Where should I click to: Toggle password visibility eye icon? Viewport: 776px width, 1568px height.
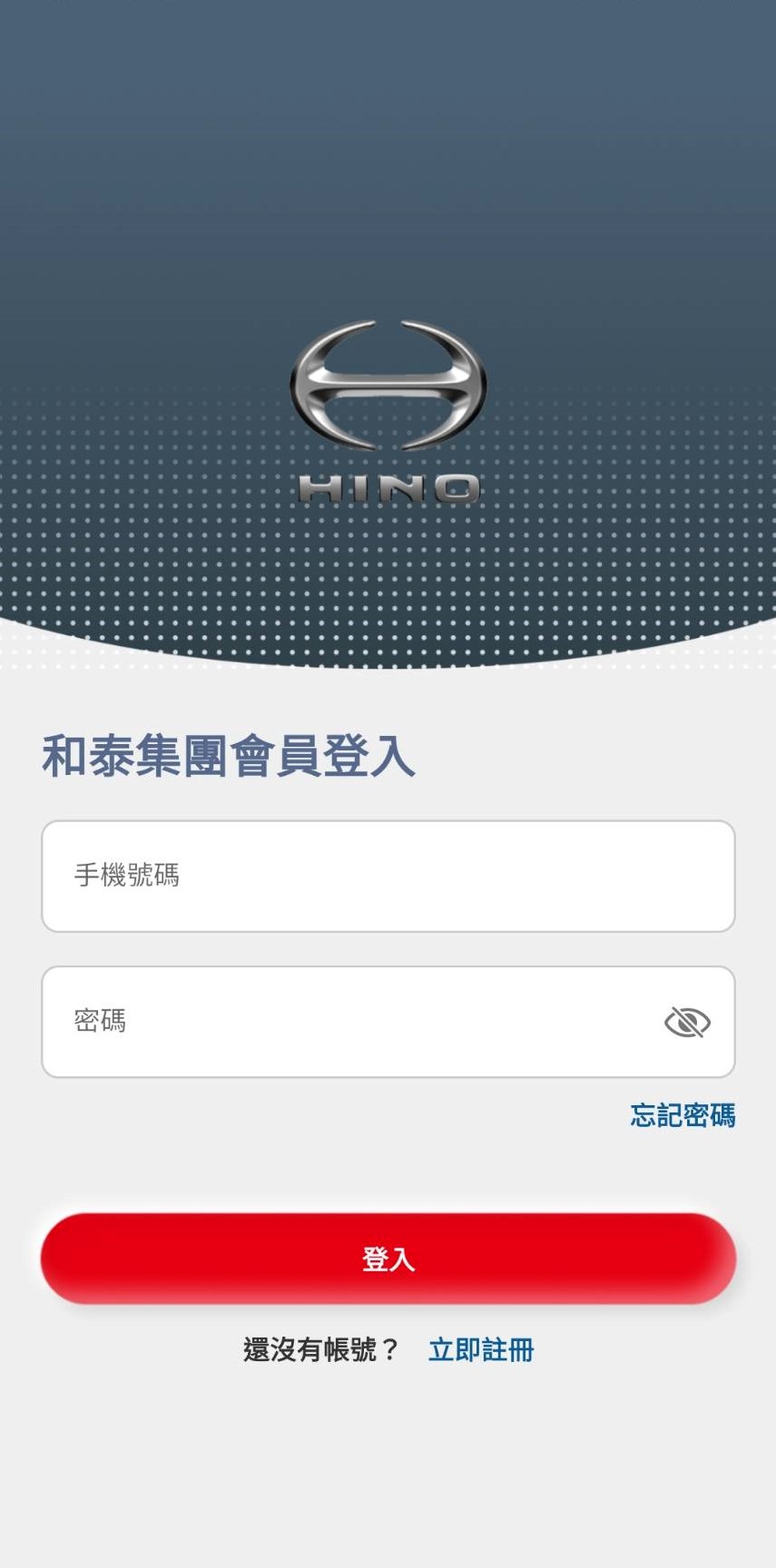[686, 1023]
